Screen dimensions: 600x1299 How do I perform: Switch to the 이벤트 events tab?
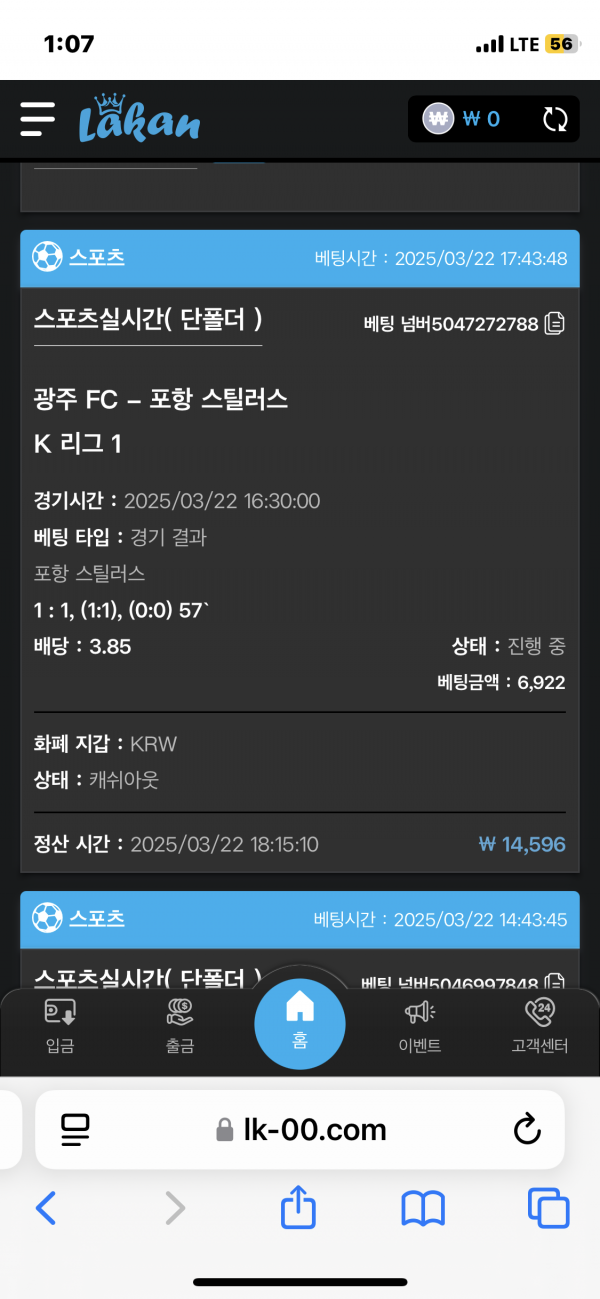[x=420, y=1026]
